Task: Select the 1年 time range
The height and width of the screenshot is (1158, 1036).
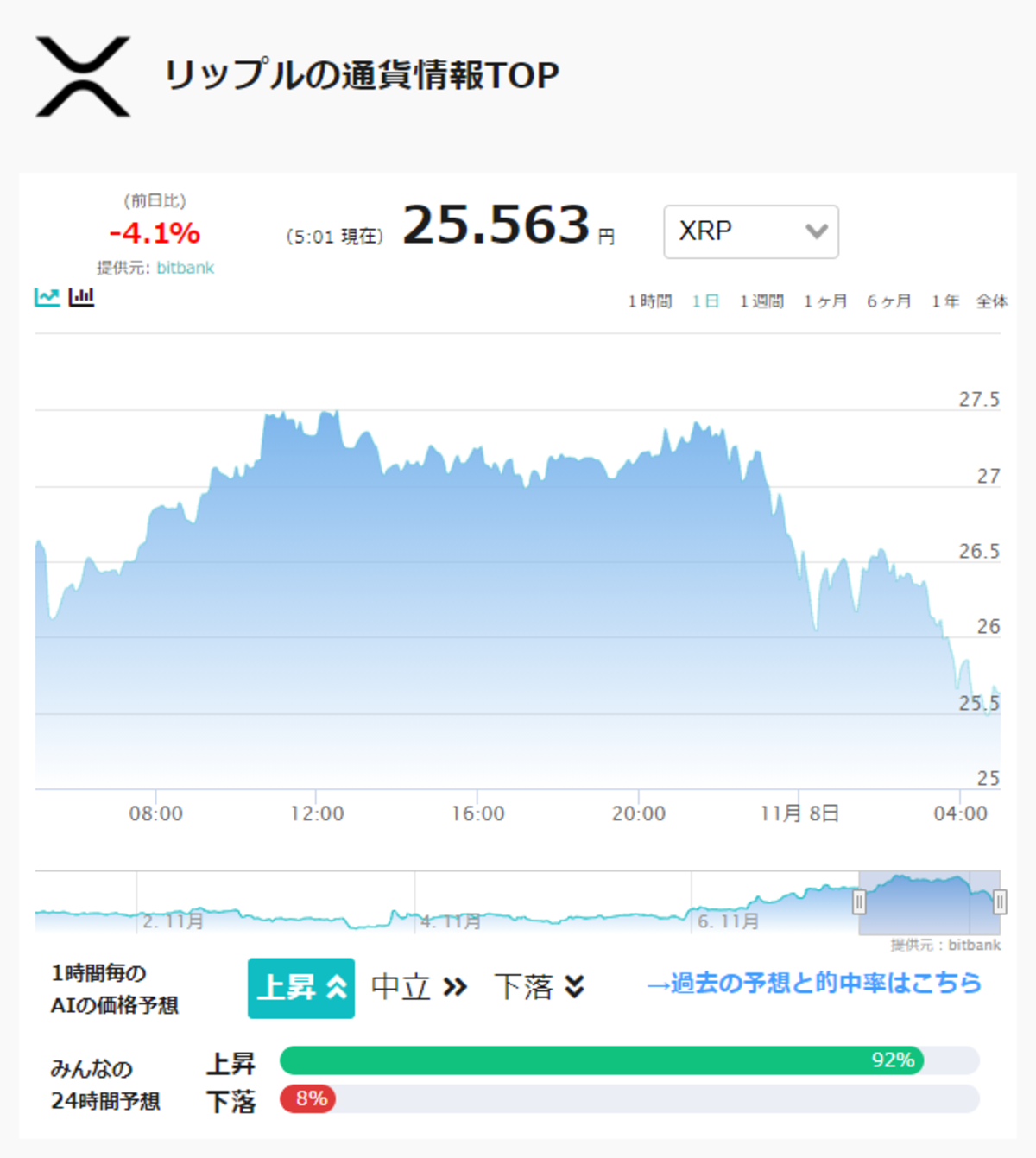Action: click(x=945, y=301)
